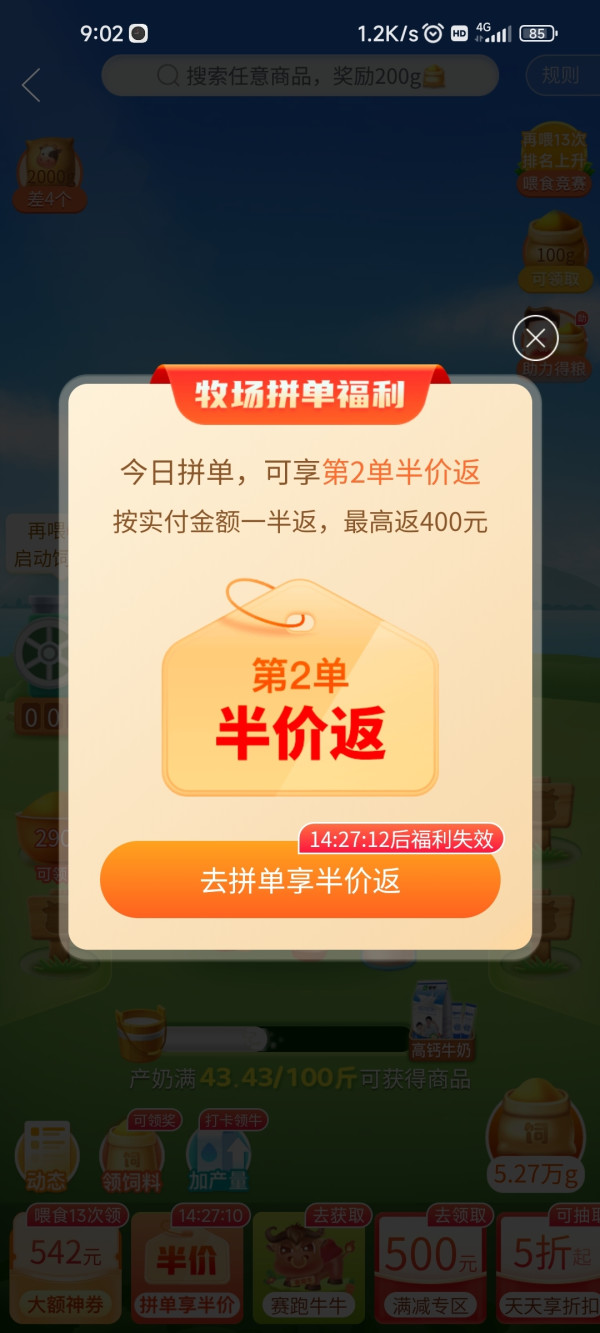Viewport: 600px width, 1333px height.
Task: Tap 领饲料 to collect feed
Action: tap(132, 1157)
